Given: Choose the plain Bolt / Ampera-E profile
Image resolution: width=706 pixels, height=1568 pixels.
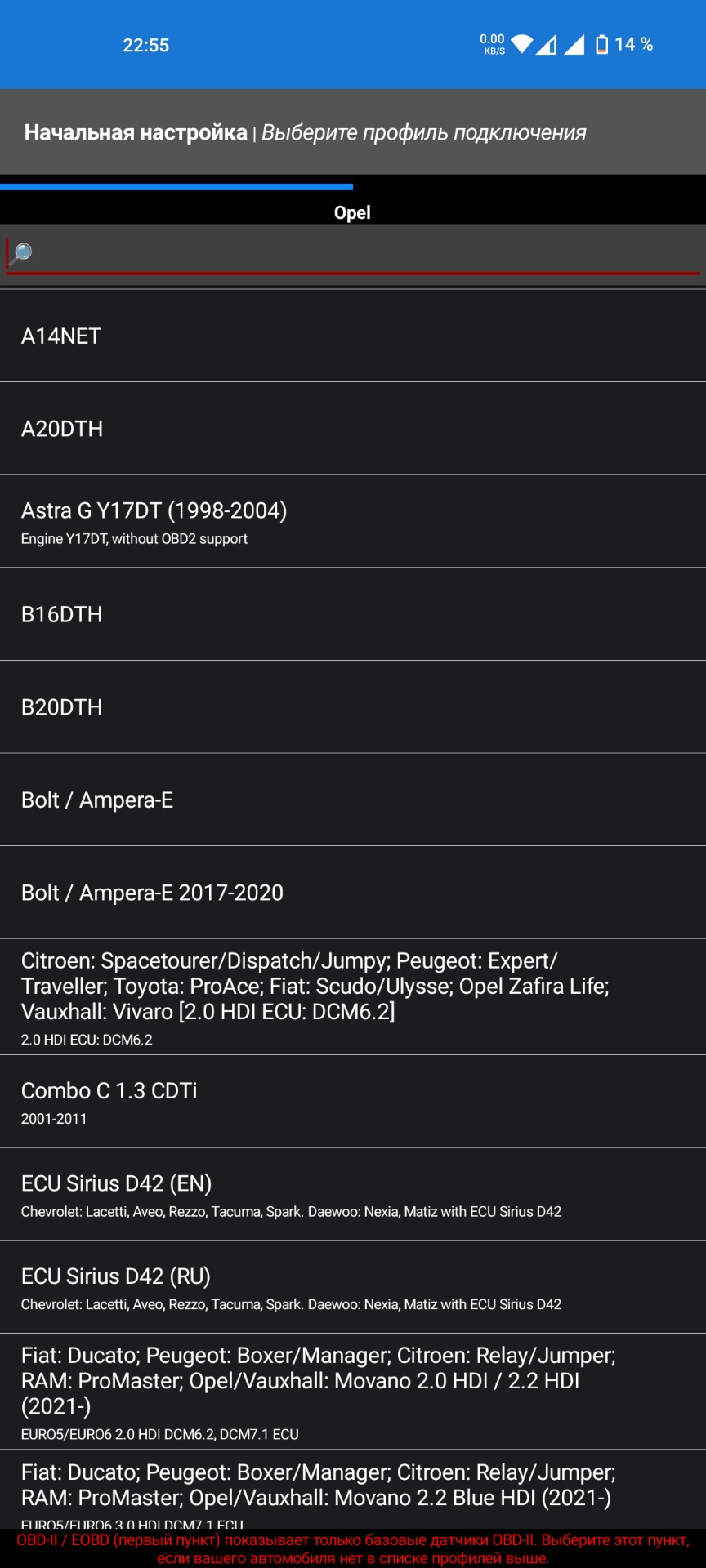Looking at the screenshot, I should 353,800.
